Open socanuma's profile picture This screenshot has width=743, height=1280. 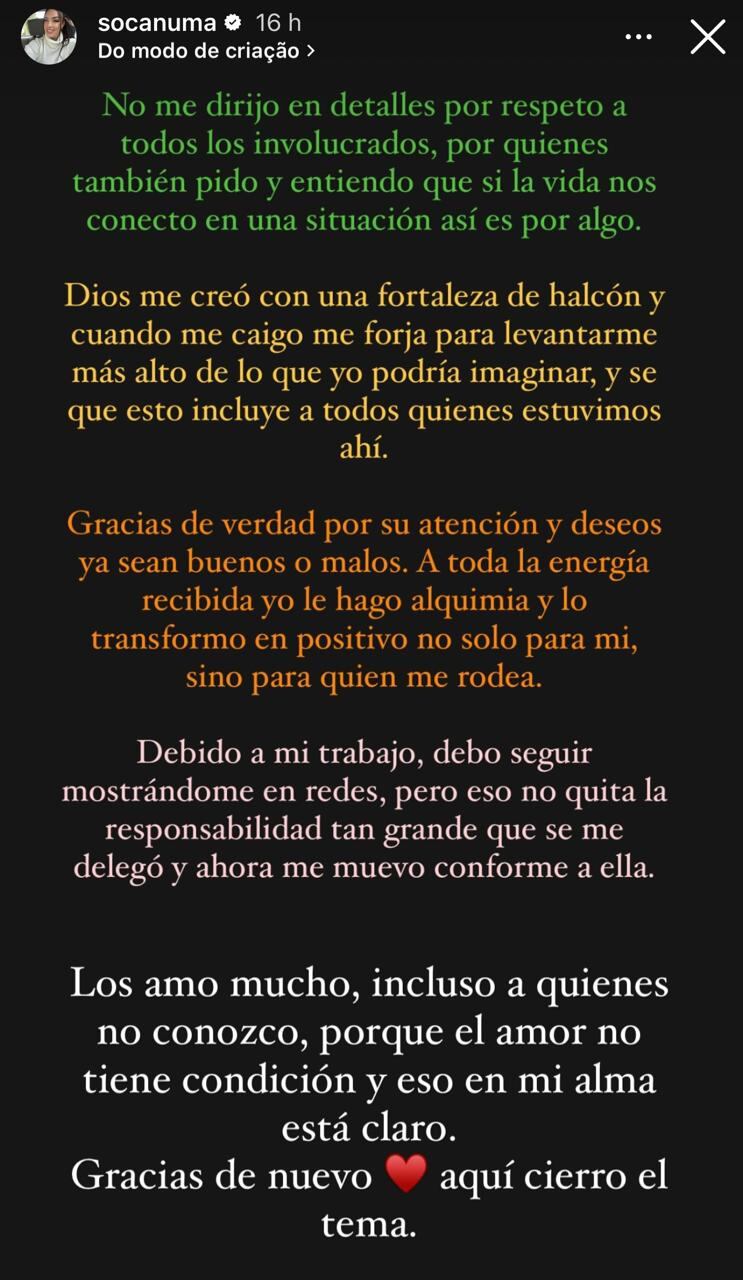click(x=49, y=37)
